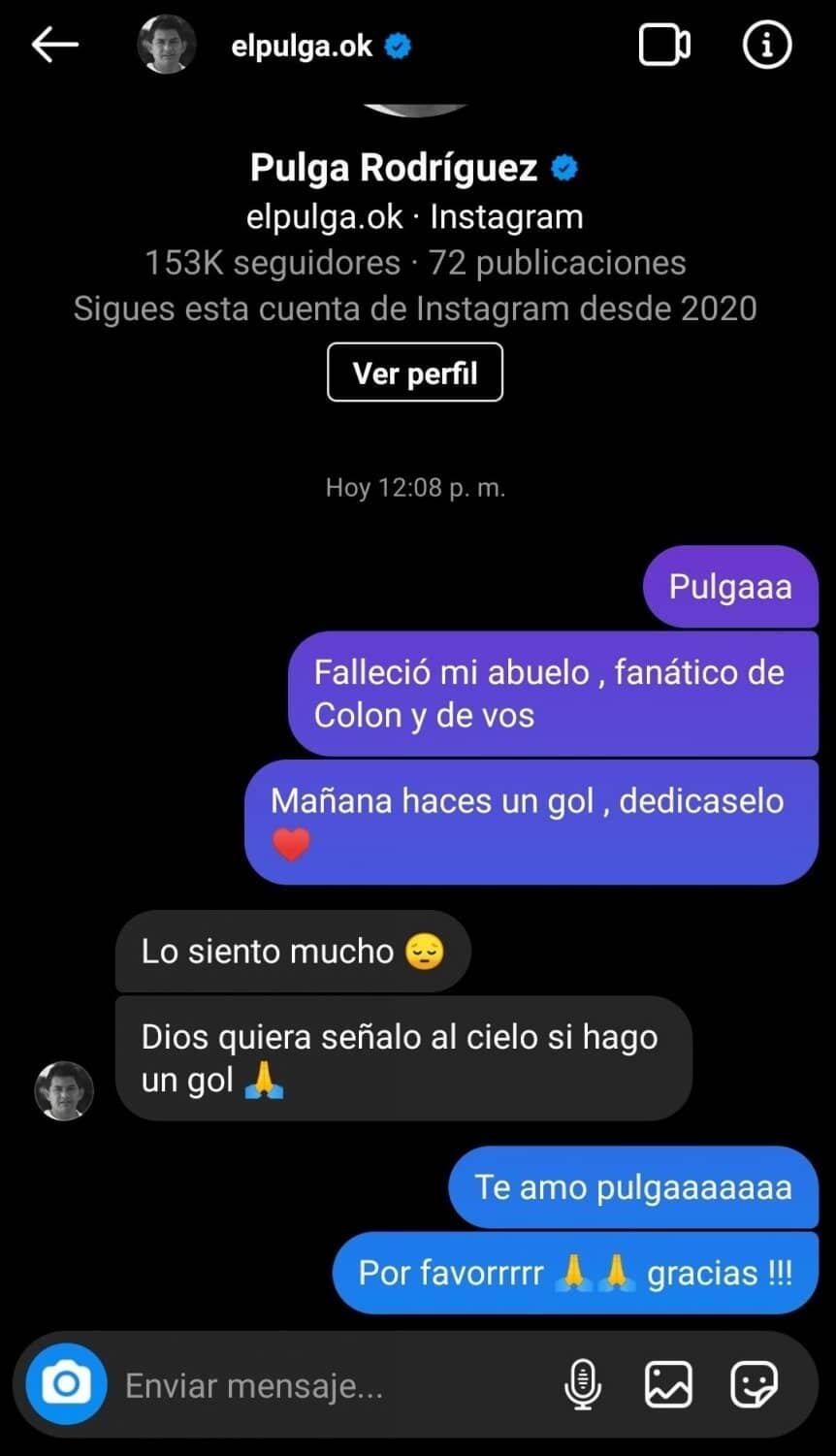The height and width of the screenshot is (1456, 836).
Task: Select the 'Te amo pulgaaaaaaa' message bubble
Action: [632, 1185]
